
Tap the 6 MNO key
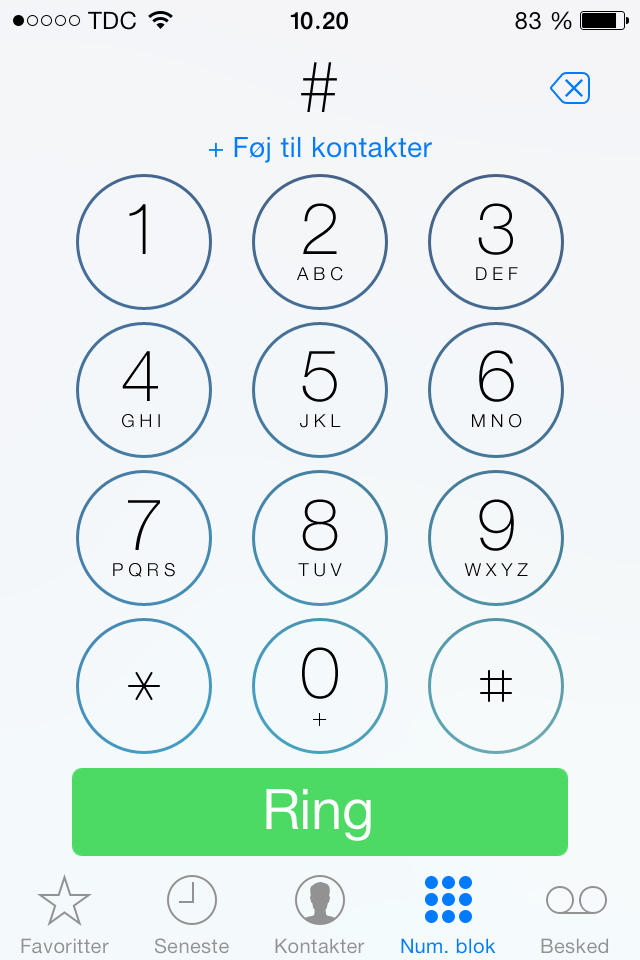[x=496, y=390]
